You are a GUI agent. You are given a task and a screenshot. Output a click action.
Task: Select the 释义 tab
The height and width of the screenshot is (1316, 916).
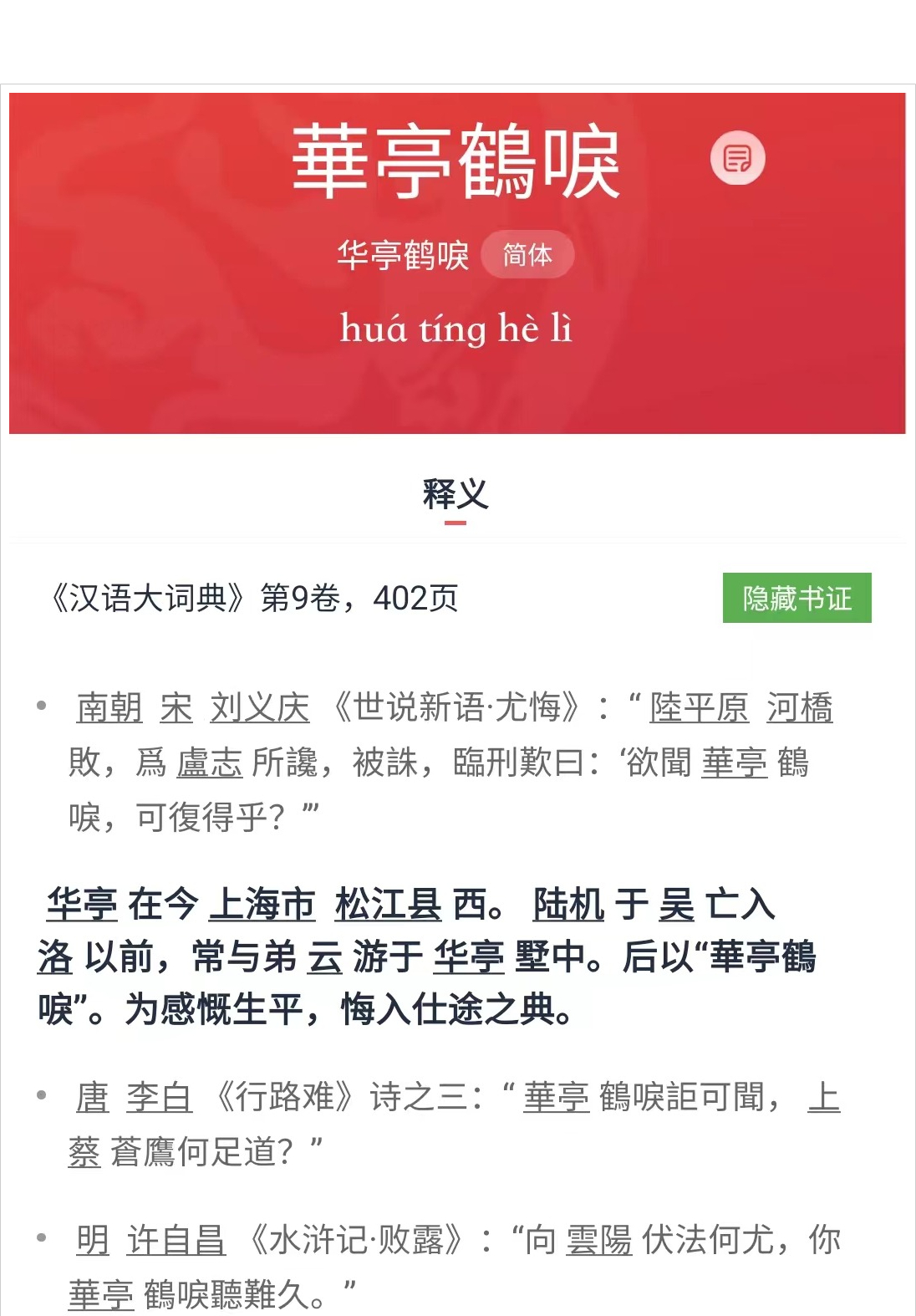[455, 495]
